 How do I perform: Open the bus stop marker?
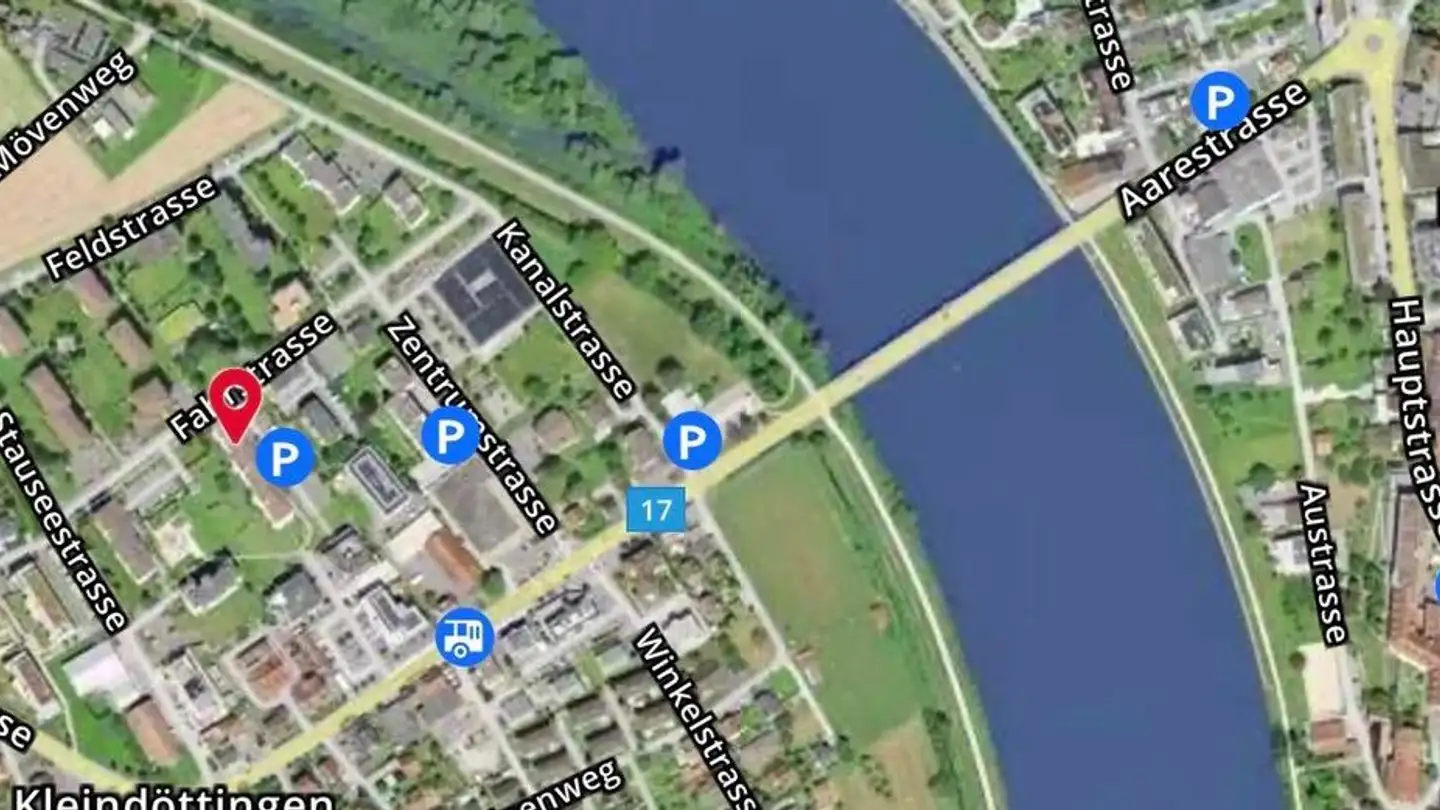(464, 637)
